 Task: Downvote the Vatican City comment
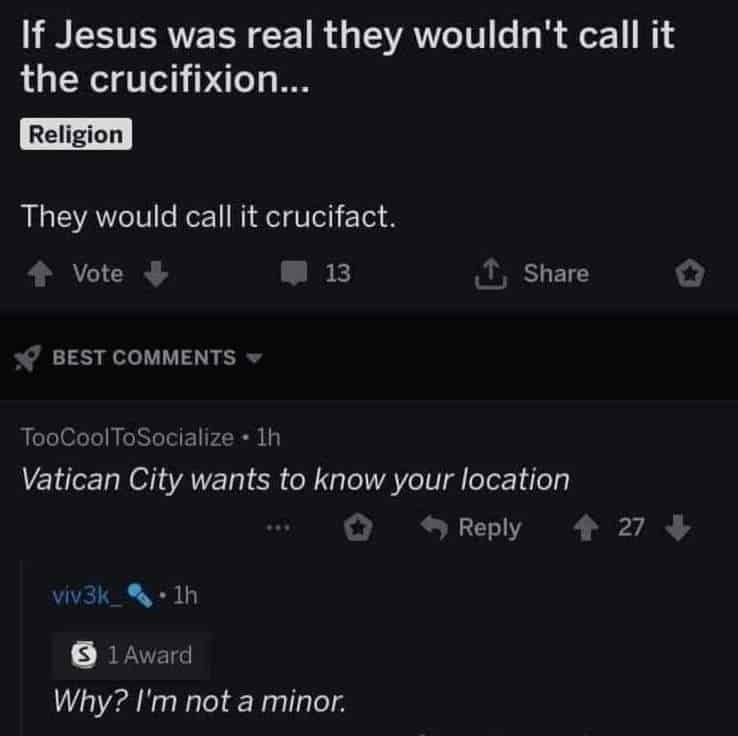pos(678,528)
